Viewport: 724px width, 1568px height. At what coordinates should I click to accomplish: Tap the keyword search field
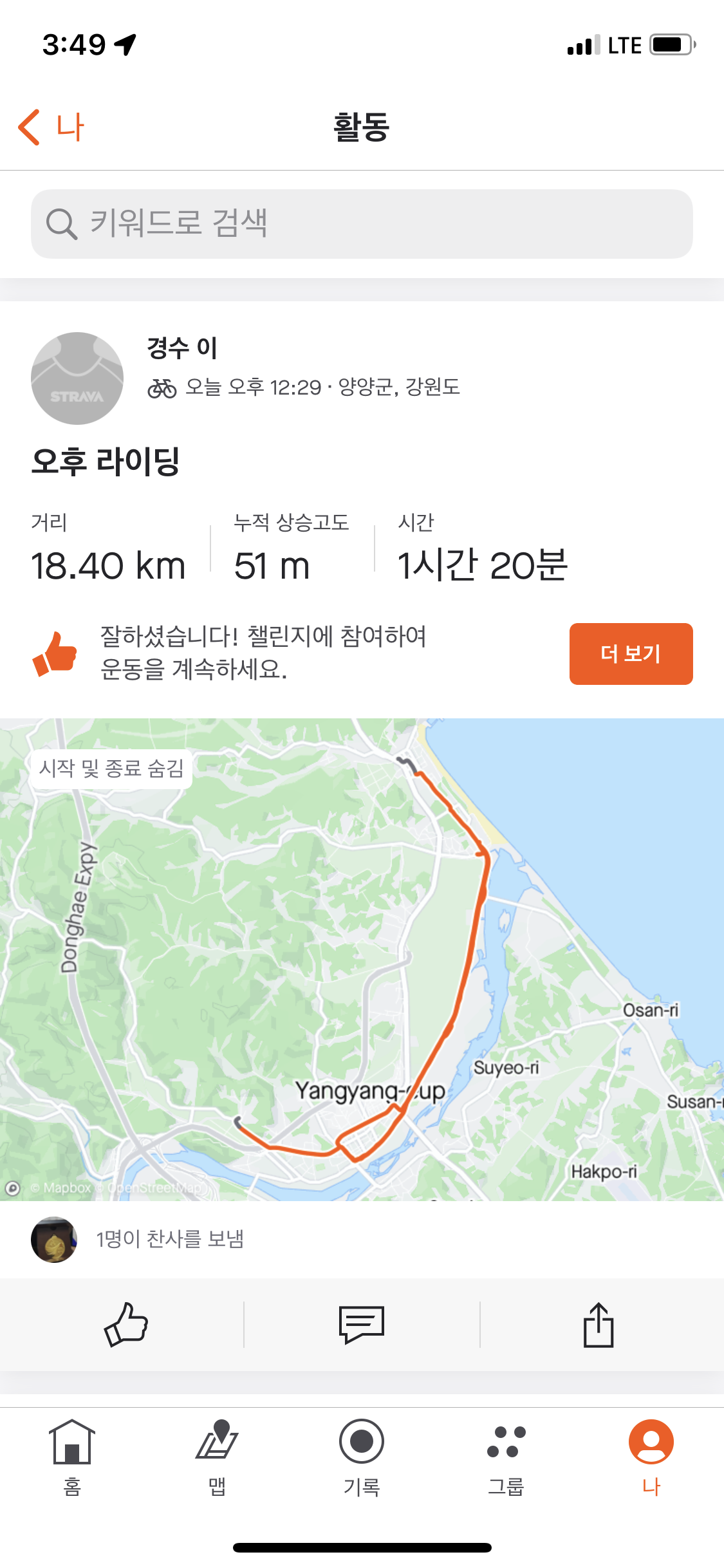362,224
